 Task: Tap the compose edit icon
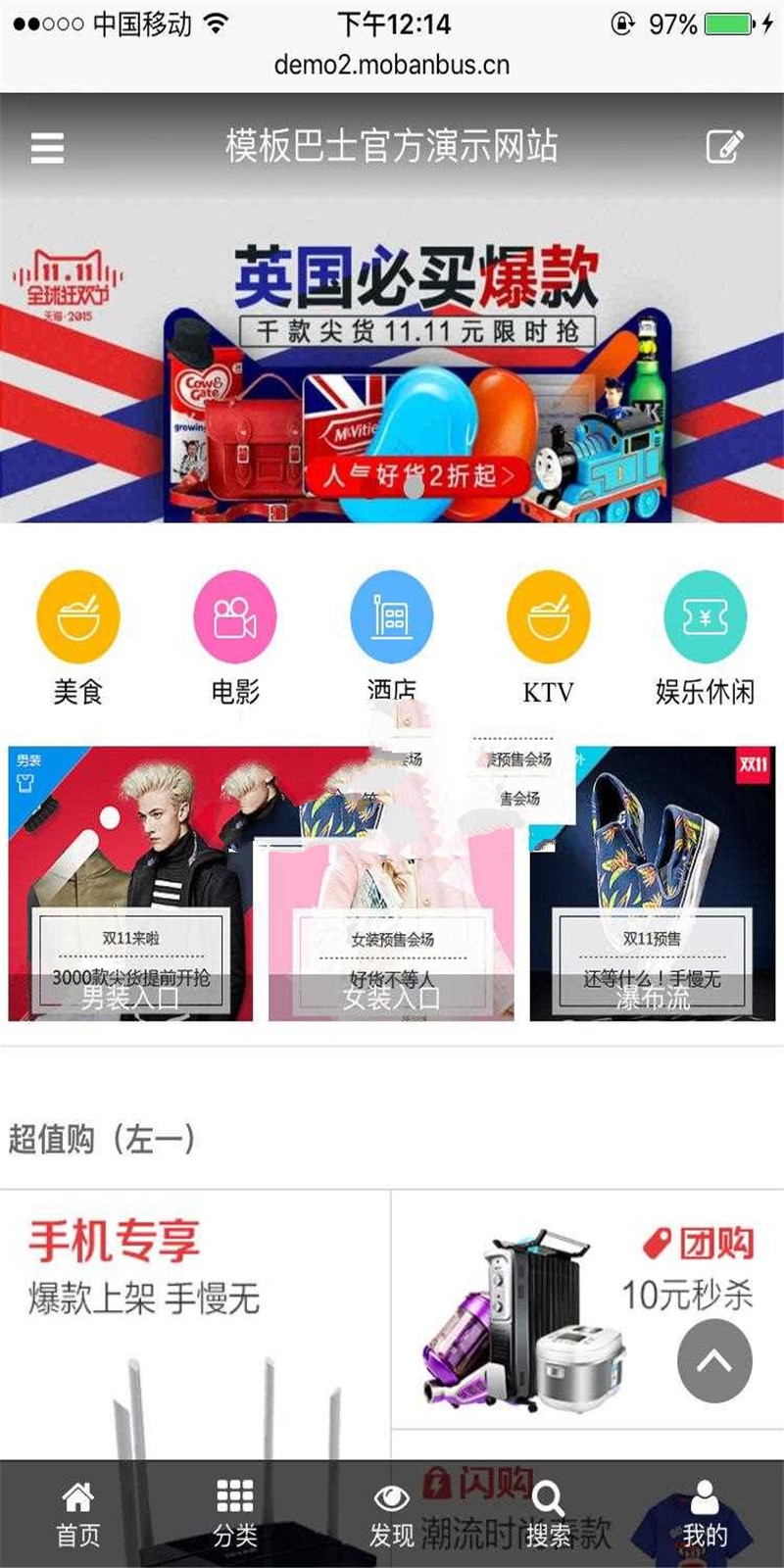(724, 147)
